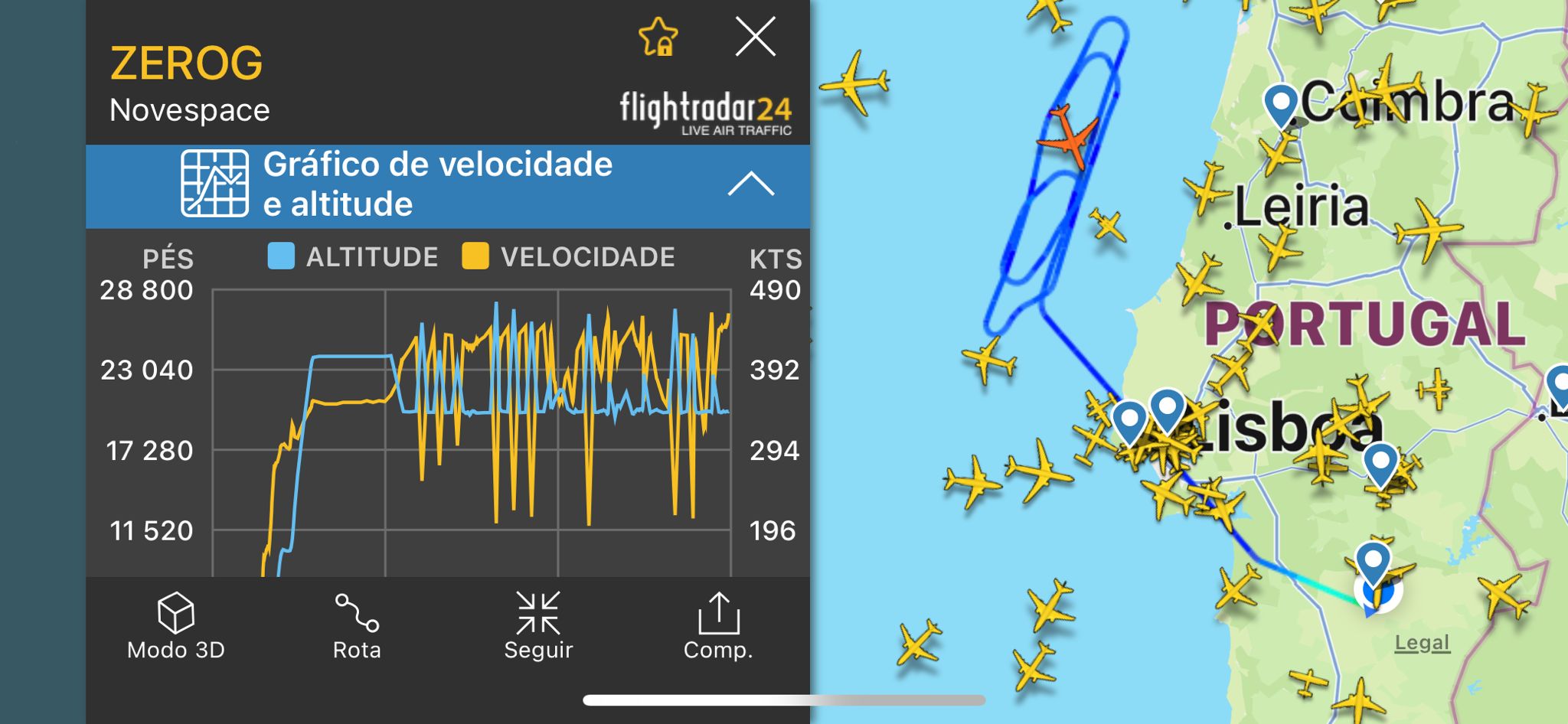
Task: Select the orange ZEROG aircraft on the map
Action: [x=1069, y=138]
